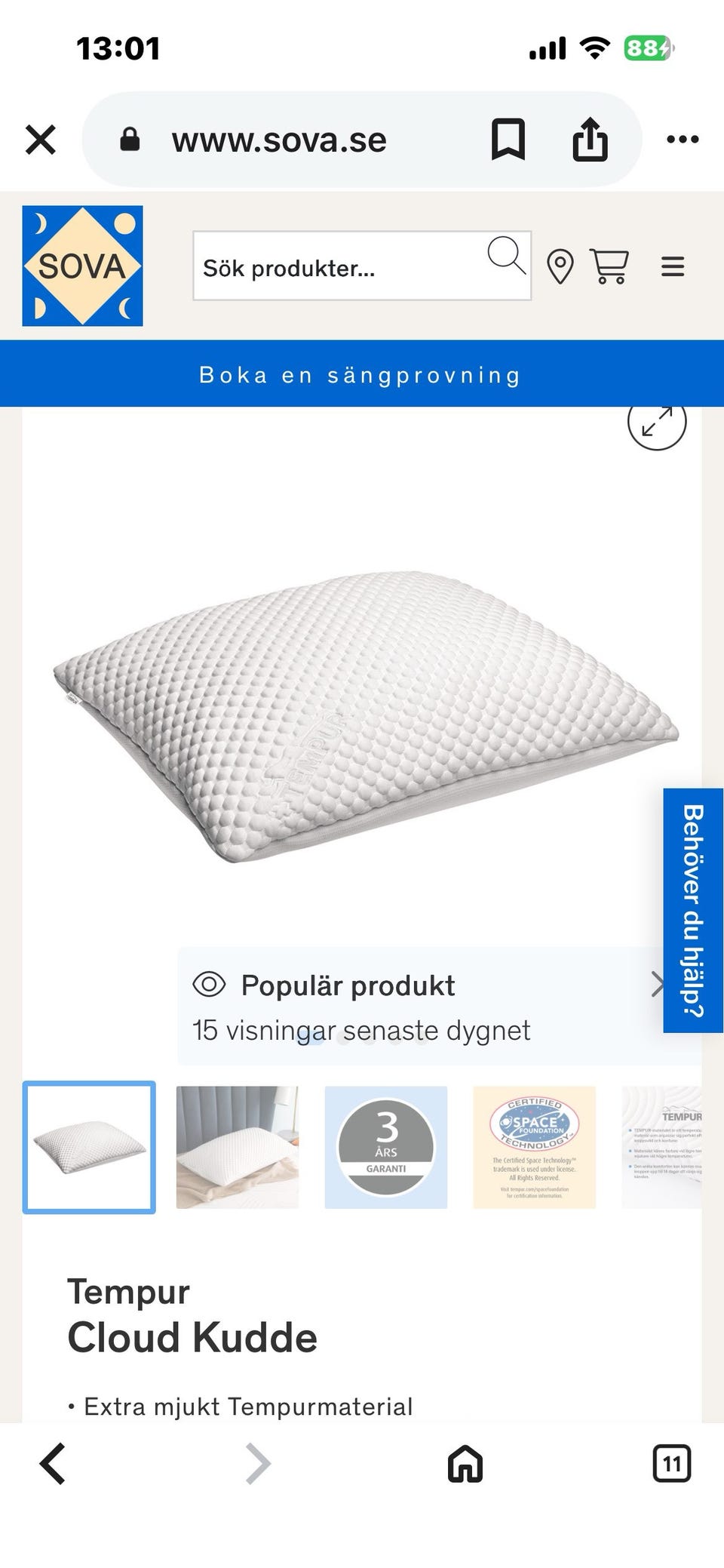Close the in-app browser
This screenshot has height=1568, width=724.
pos(41,140)
